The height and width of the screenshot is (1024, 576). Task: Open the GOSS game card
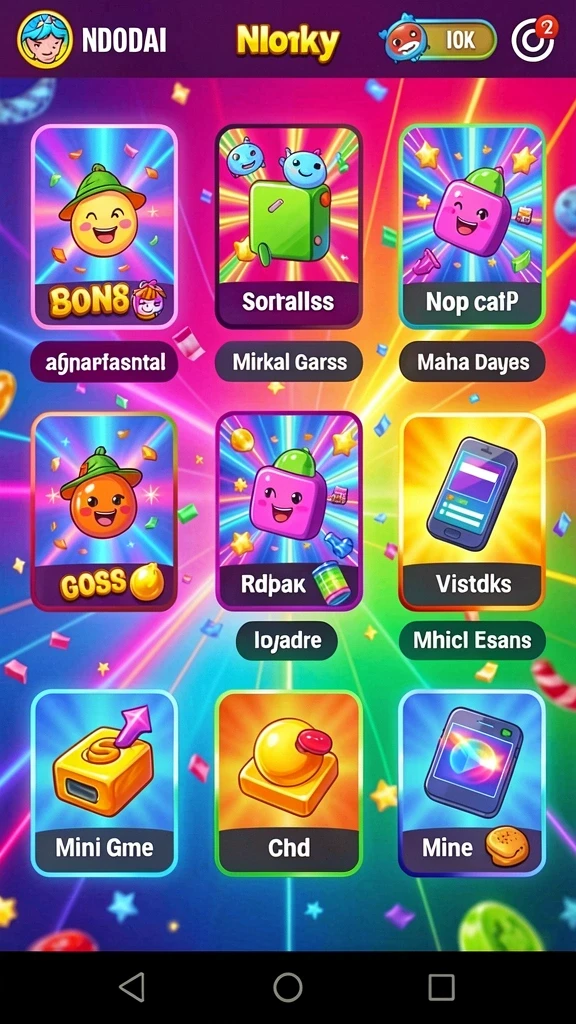(104, 511)
